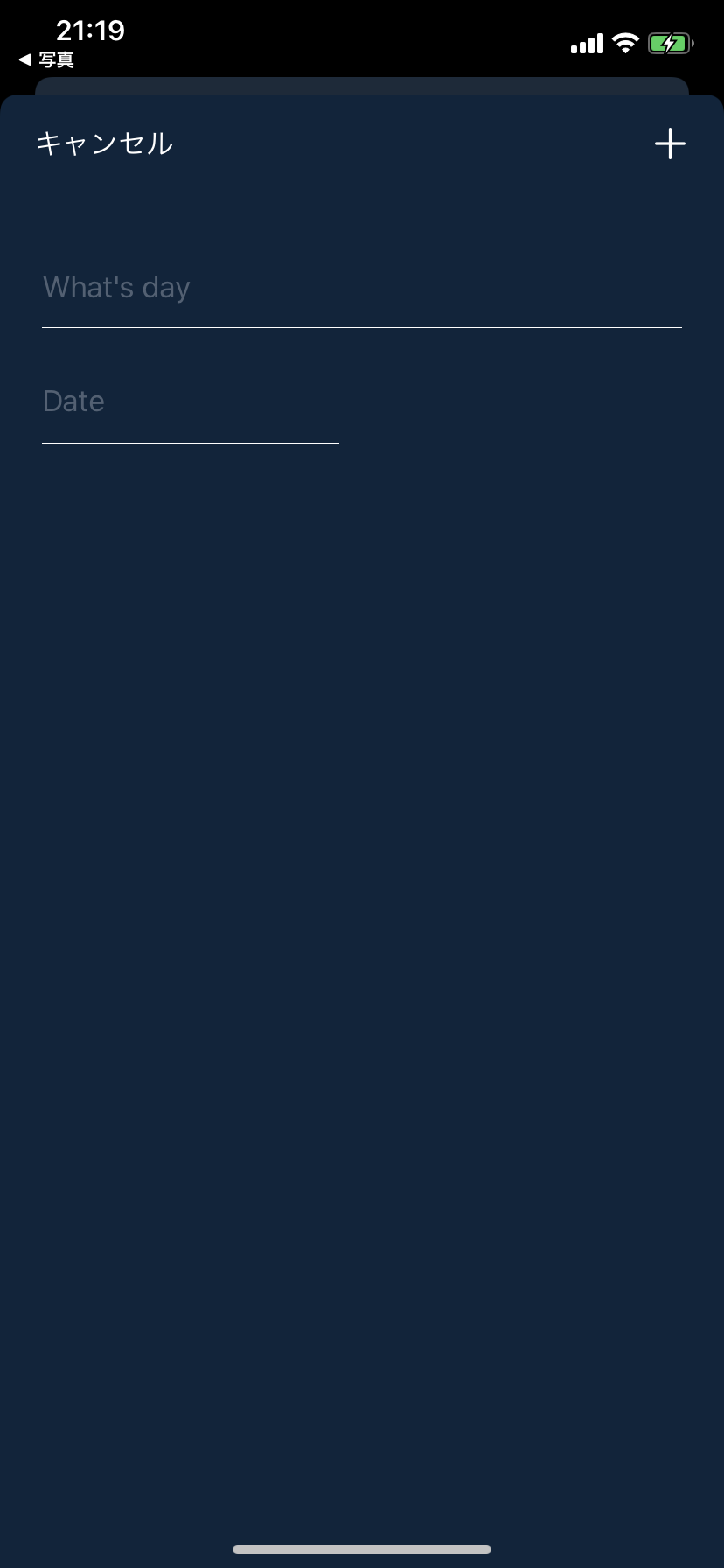Add the entry with the plus icon

(670, 143)
